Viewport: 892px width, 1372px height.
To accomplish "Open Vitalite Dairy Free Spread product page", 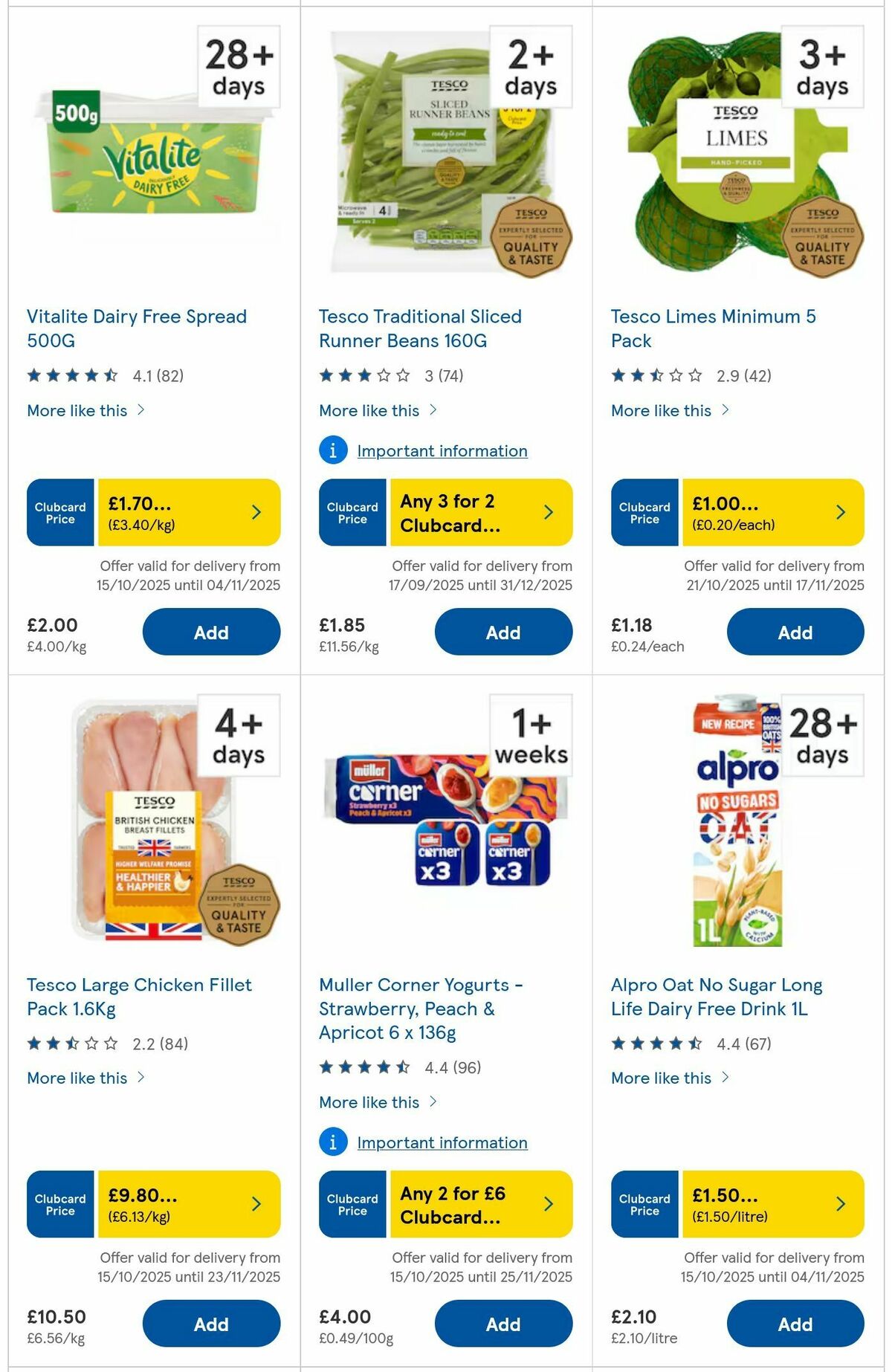I will pyautogui.click(x=137, y=328).
